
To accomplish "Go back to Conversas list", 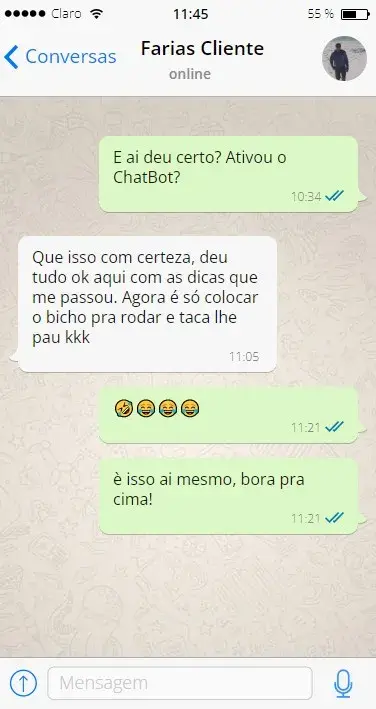I will coord(60,57).
